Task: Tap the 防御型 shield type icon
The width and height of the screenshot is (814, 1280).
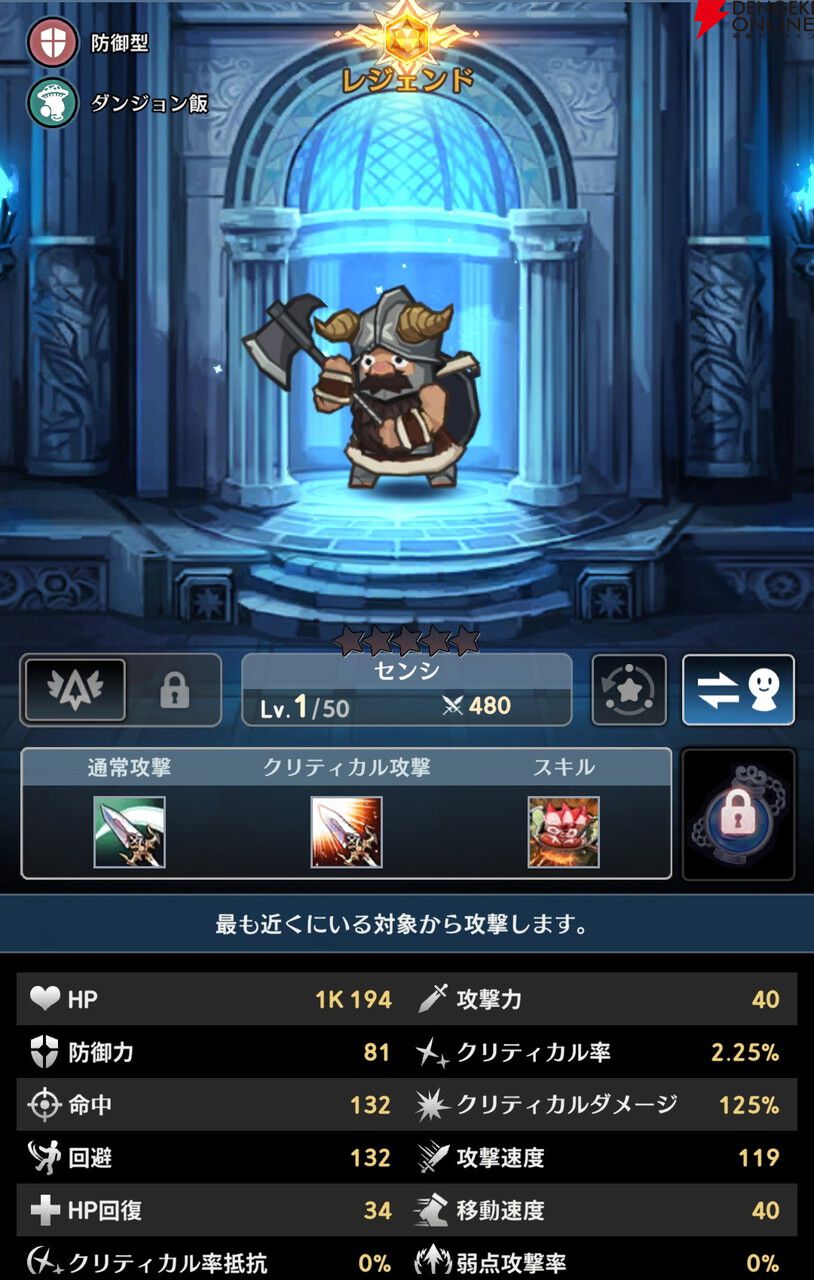Action: (52, 43)
